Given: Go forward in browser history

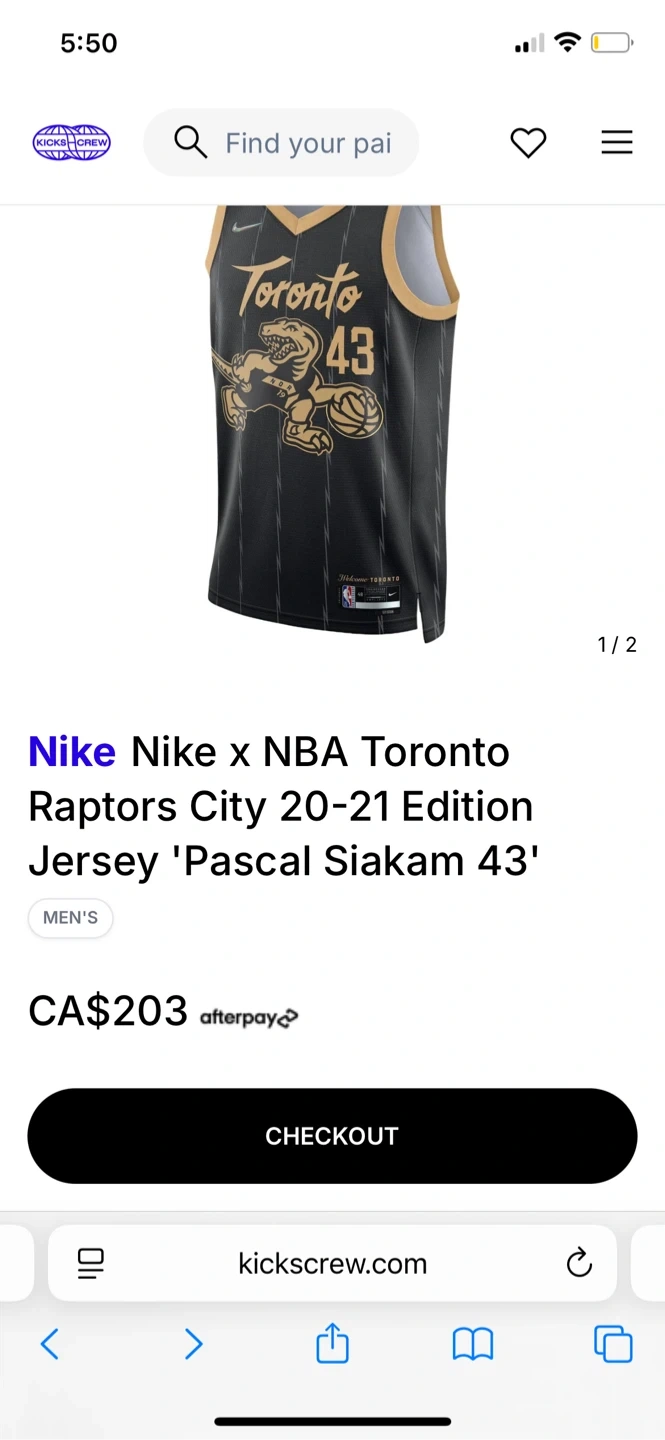Looking at the screenshot, I should click(193, 1344).
